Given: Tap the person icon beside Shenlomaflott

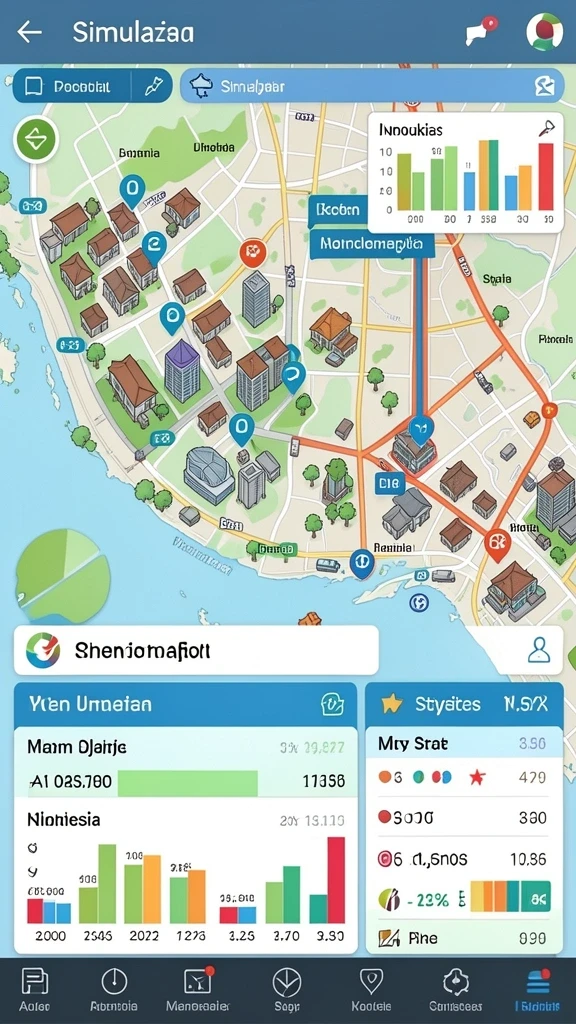Looking at the screenshot, I should click(538, 650).
